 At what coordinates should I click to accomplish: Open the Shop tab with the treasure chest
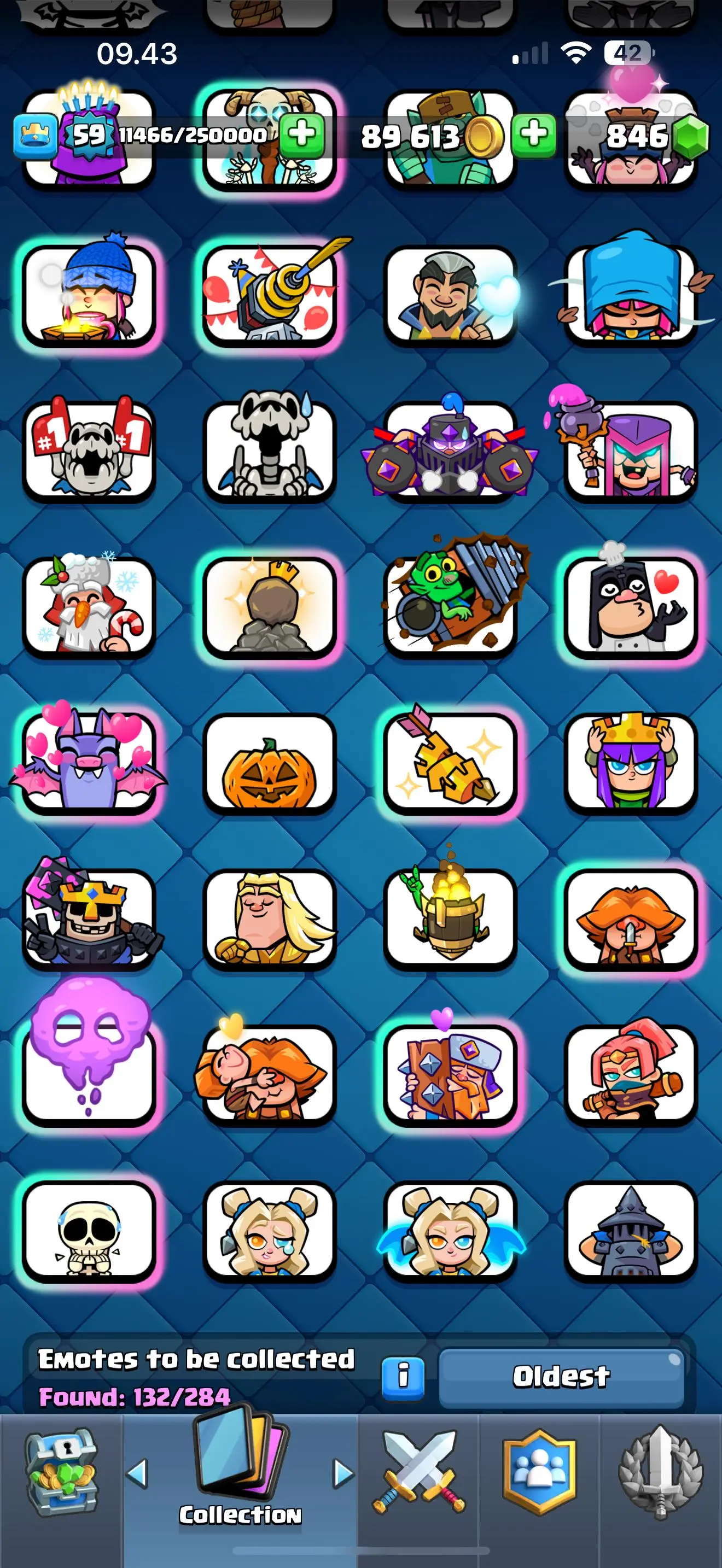[x=60, y=1473]
